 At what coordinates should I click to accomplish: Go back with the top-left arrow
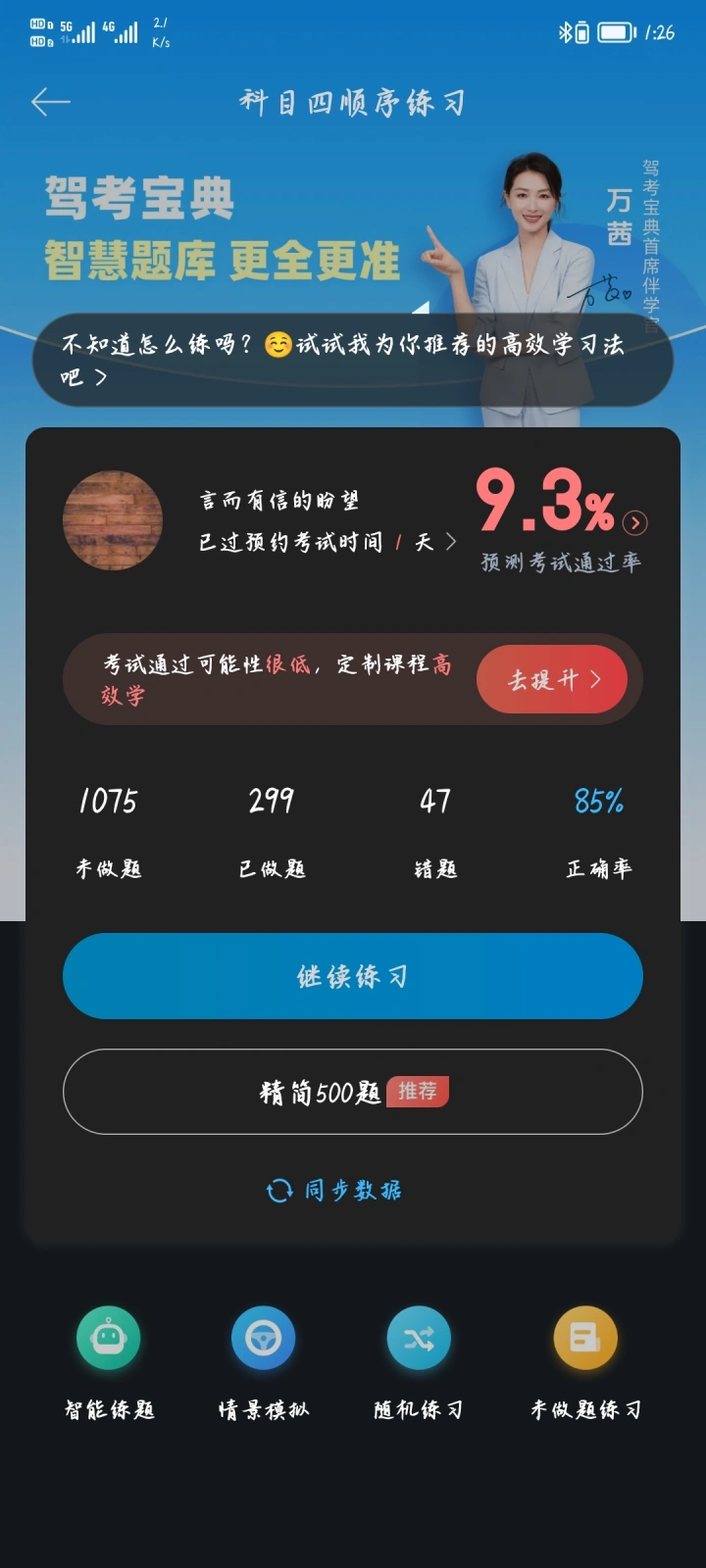(x=51, y=102)
